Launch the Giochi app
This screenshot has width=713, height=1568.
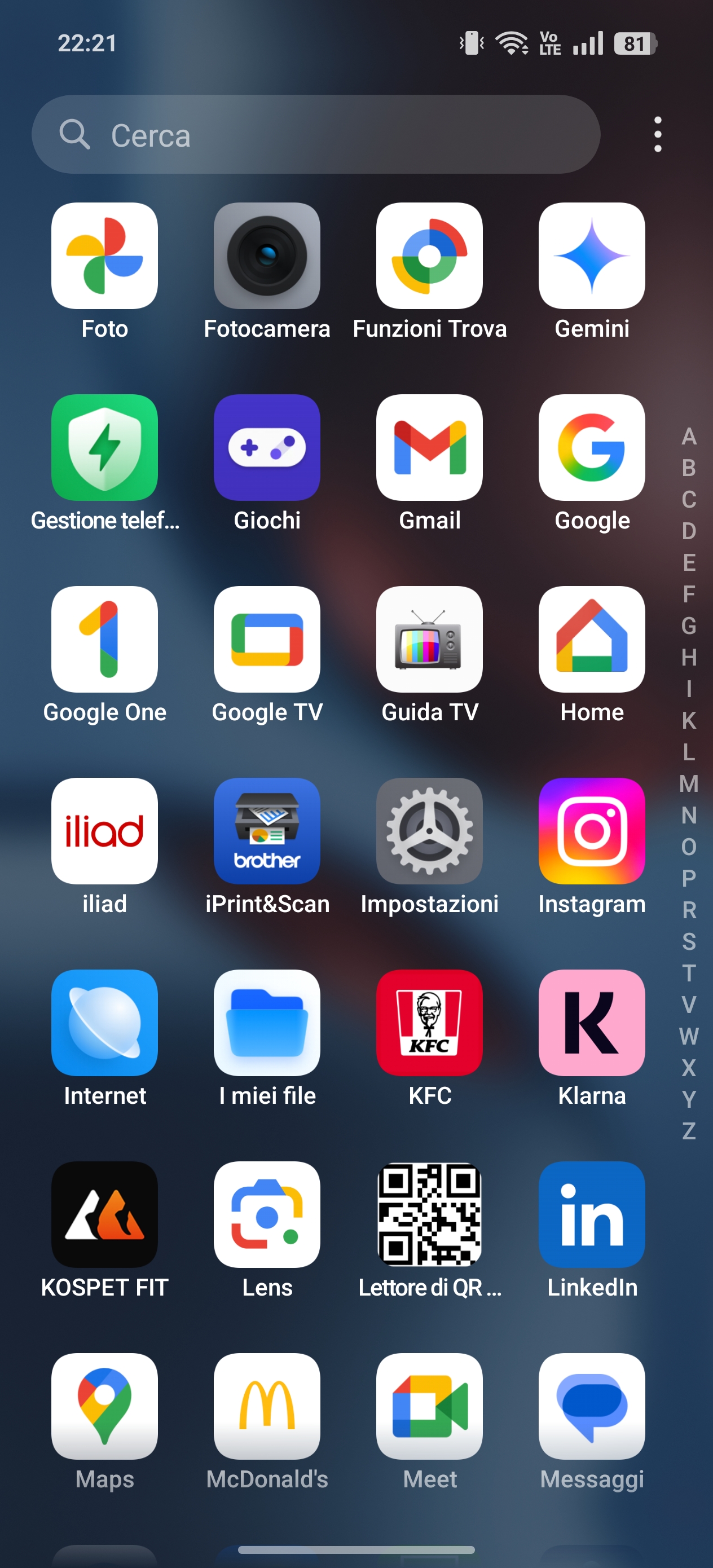click(267, 448)
